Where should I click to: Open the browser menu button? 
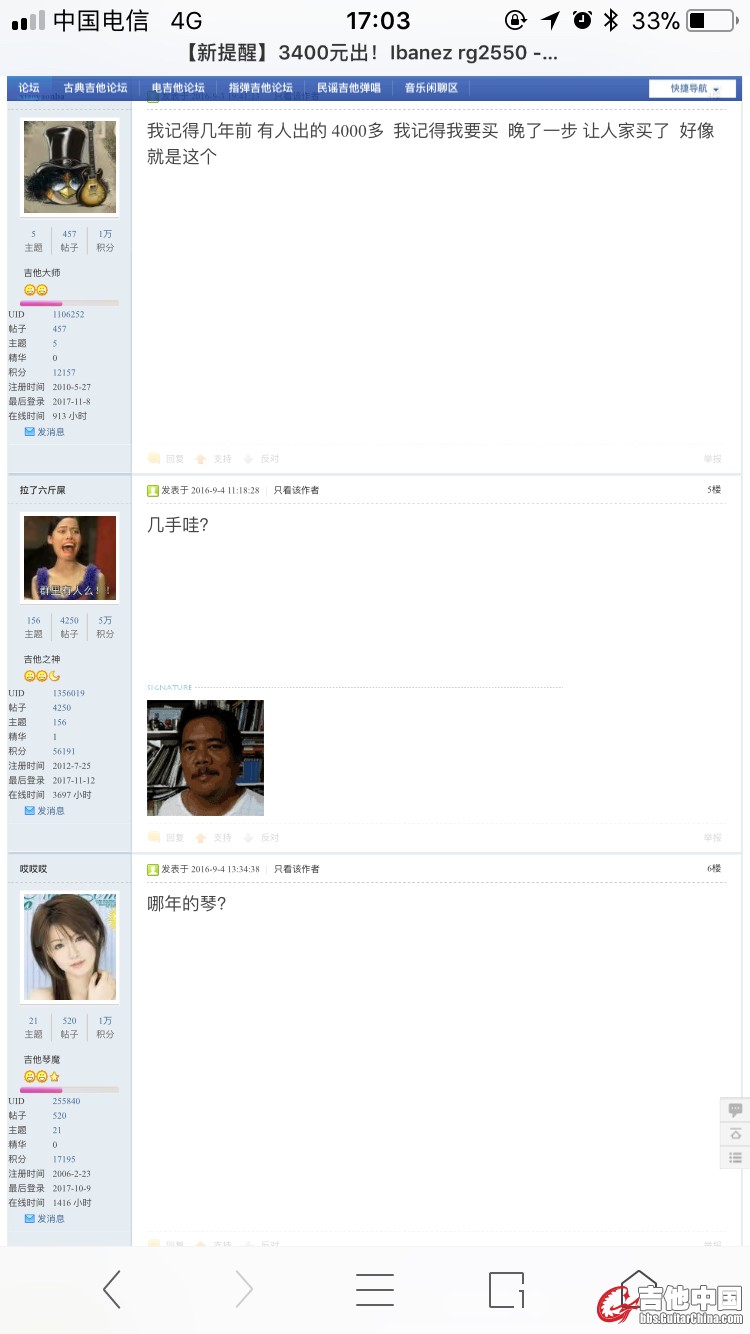click(x=375, y=1290)
